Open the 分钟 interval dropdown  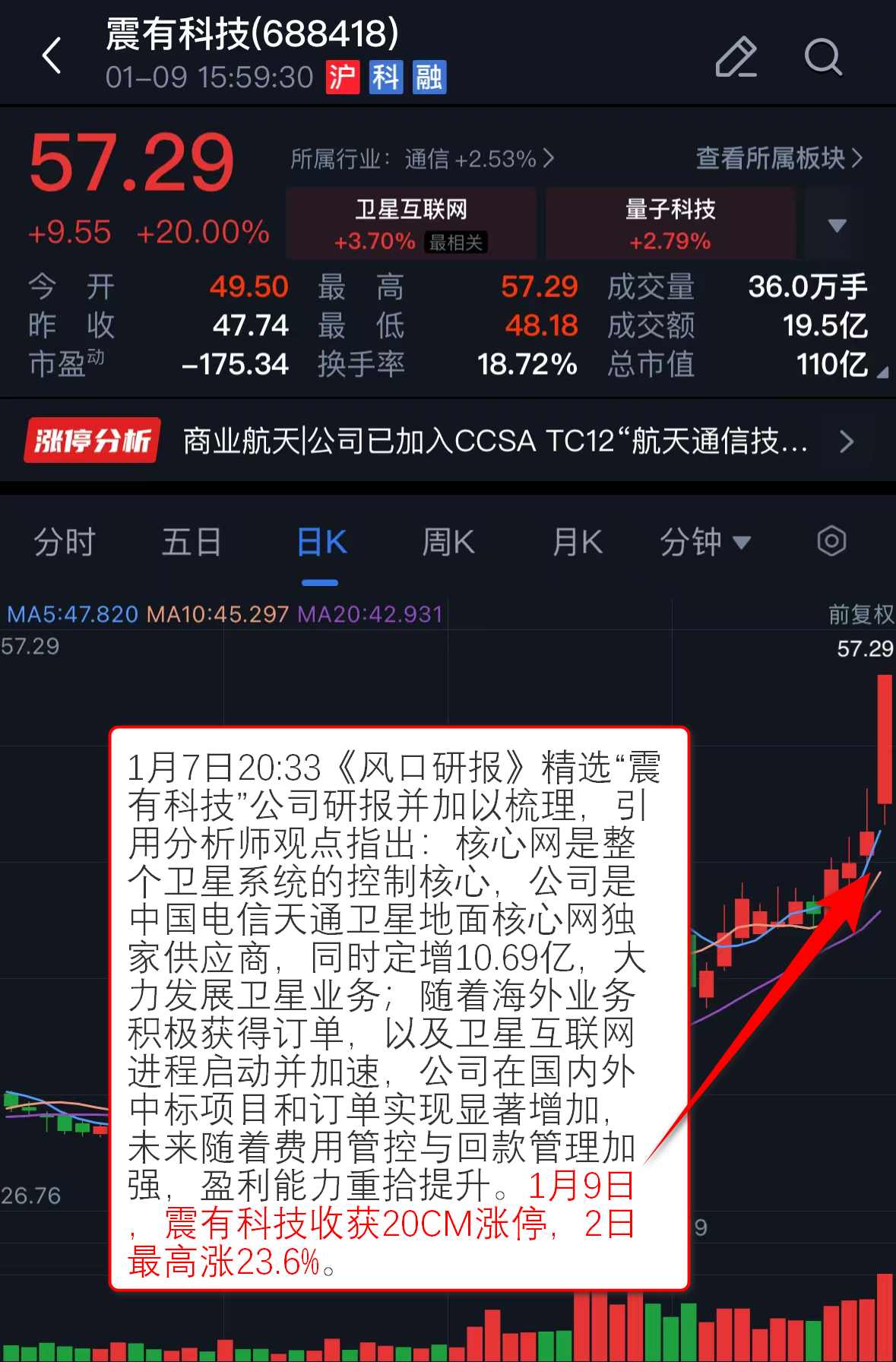click(704, 543)
